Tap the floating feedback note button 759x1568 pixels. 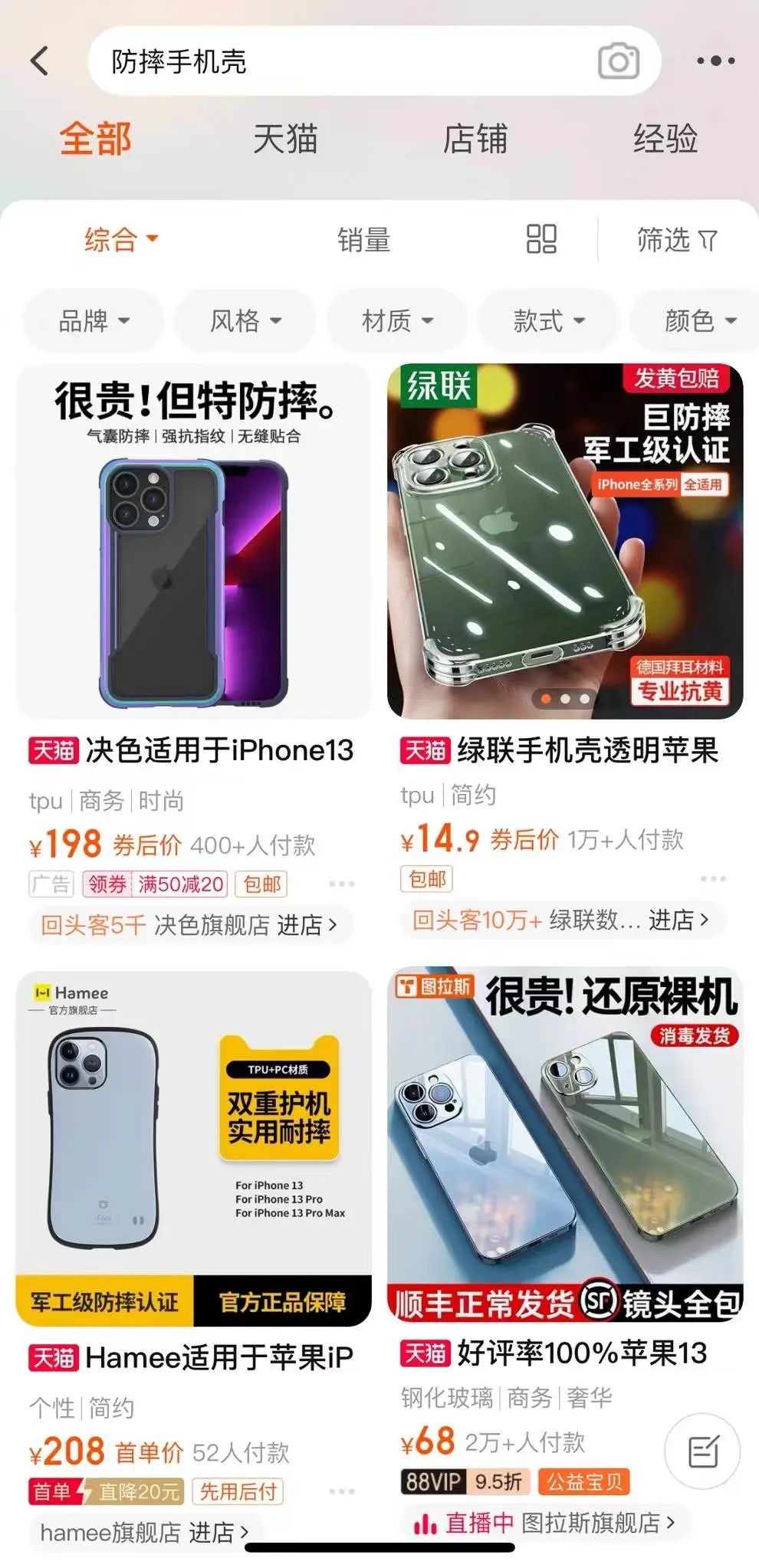[x=702, y=1452]
